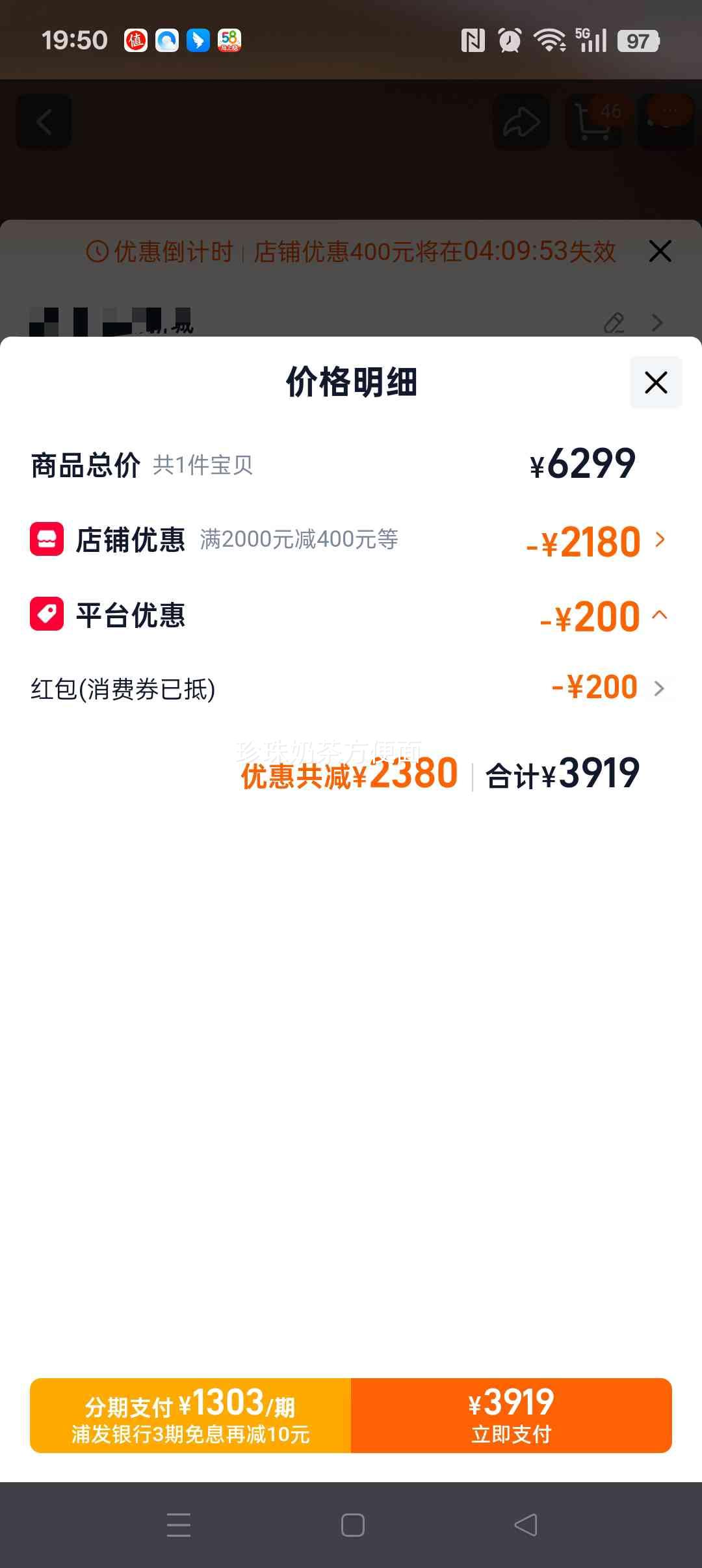Tap the 价格明细 popup title
702x1568 pixels.
pyautogui.click(x=351, y=383)
